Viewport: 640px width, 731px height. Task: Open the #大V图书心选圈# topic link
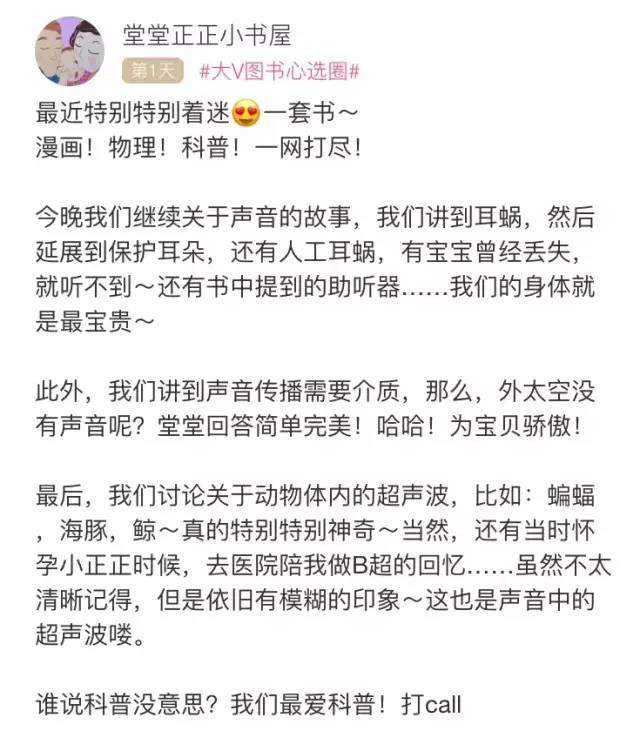(x=279, y=72)
